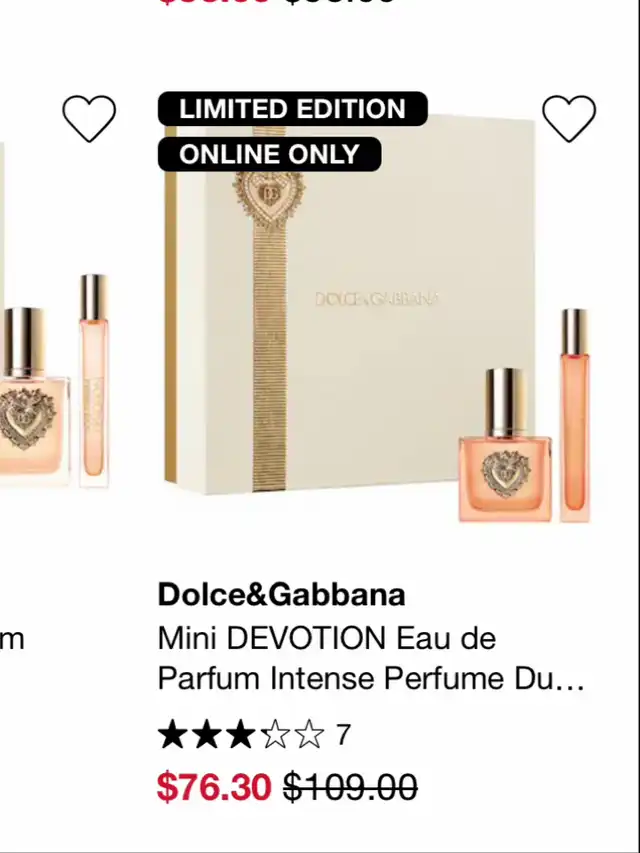Open the partly visible perfume product on left
This screenshot has width=640, height=853.
(x=56, y=381)
